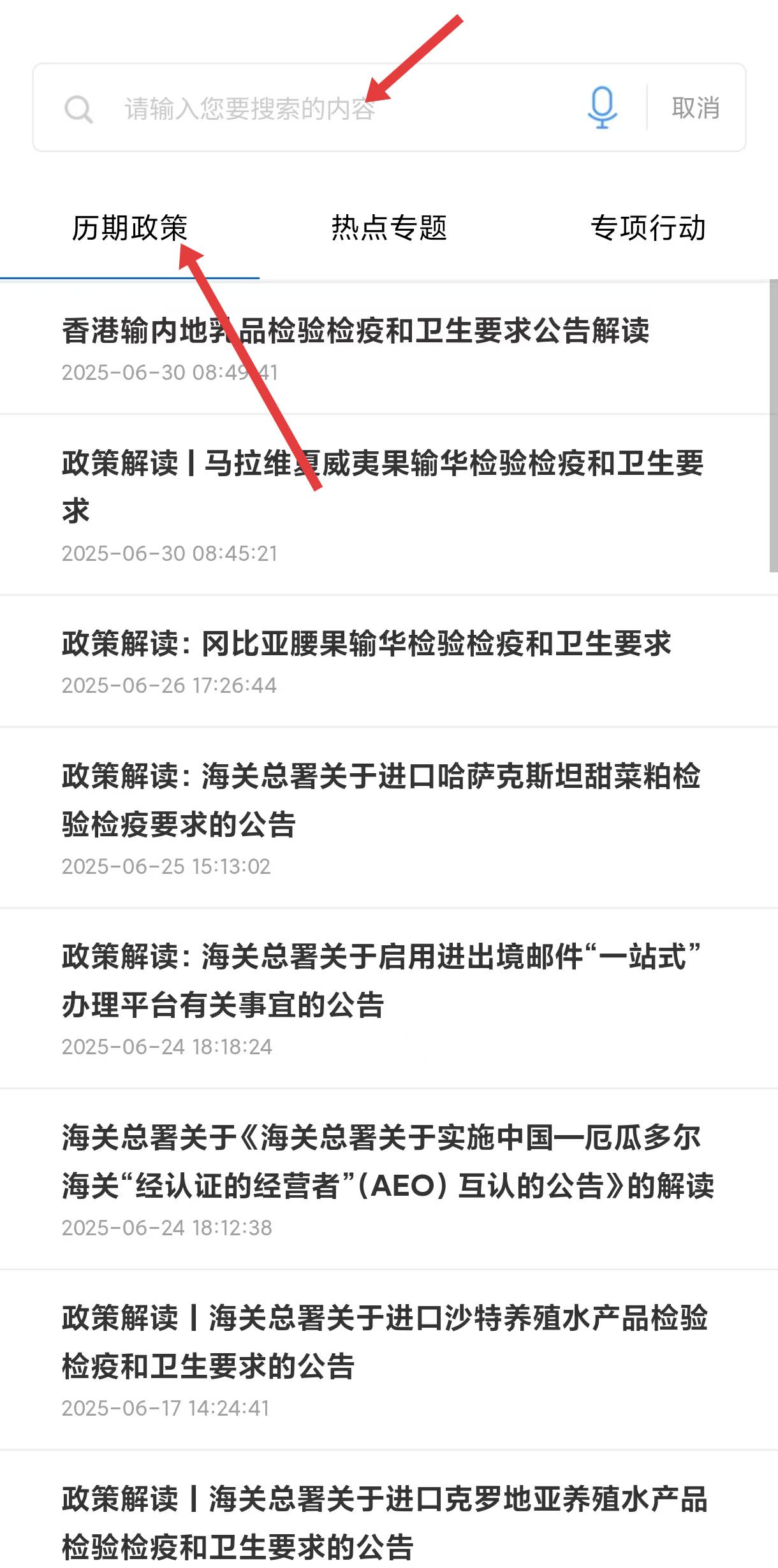The width and height of the screenshot is (778, 1568).
Task: Switch to the 热点专题 tab
Action: point(389,228)
